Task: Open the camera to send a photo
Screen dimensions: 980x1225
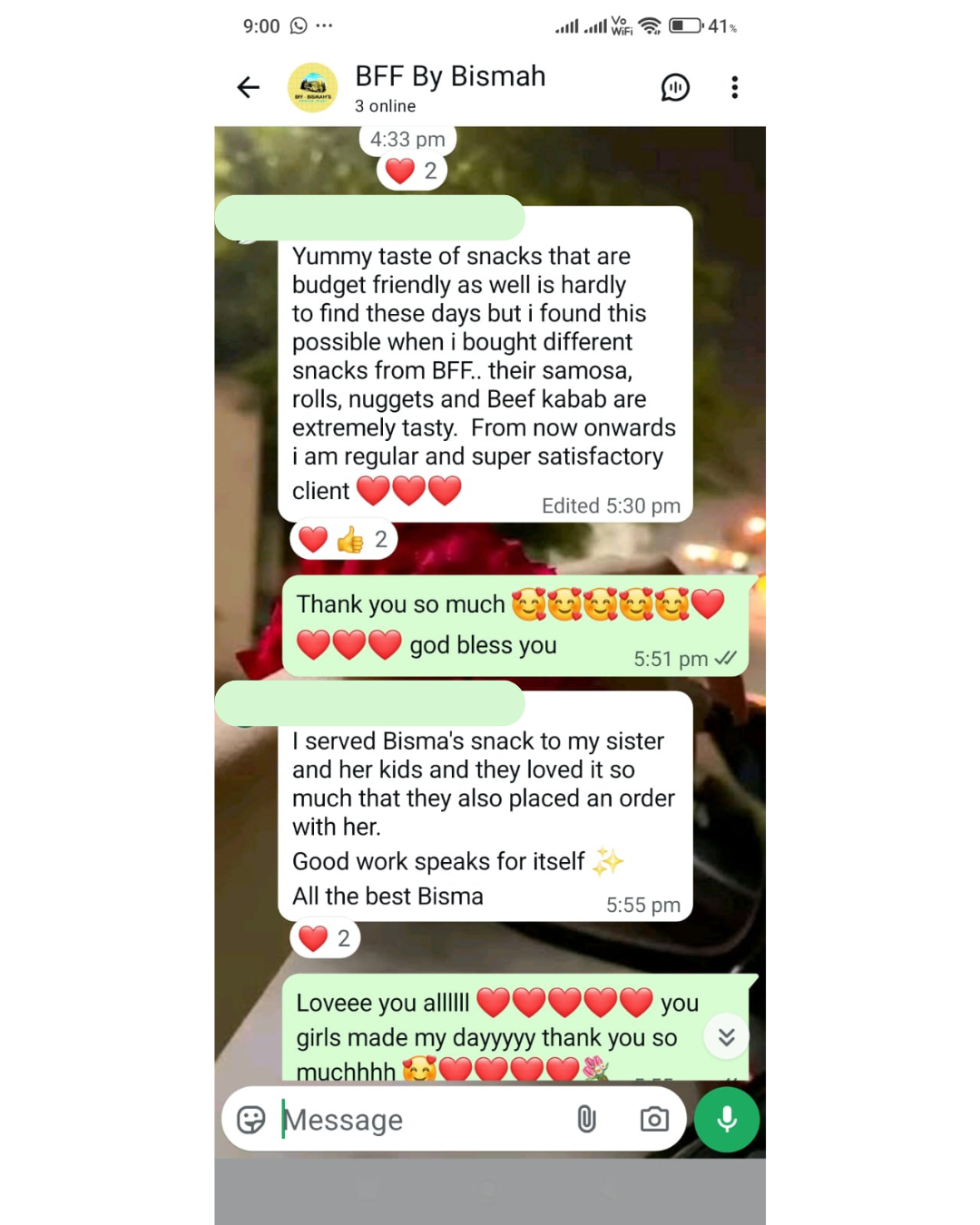Action: [653, 1120]
